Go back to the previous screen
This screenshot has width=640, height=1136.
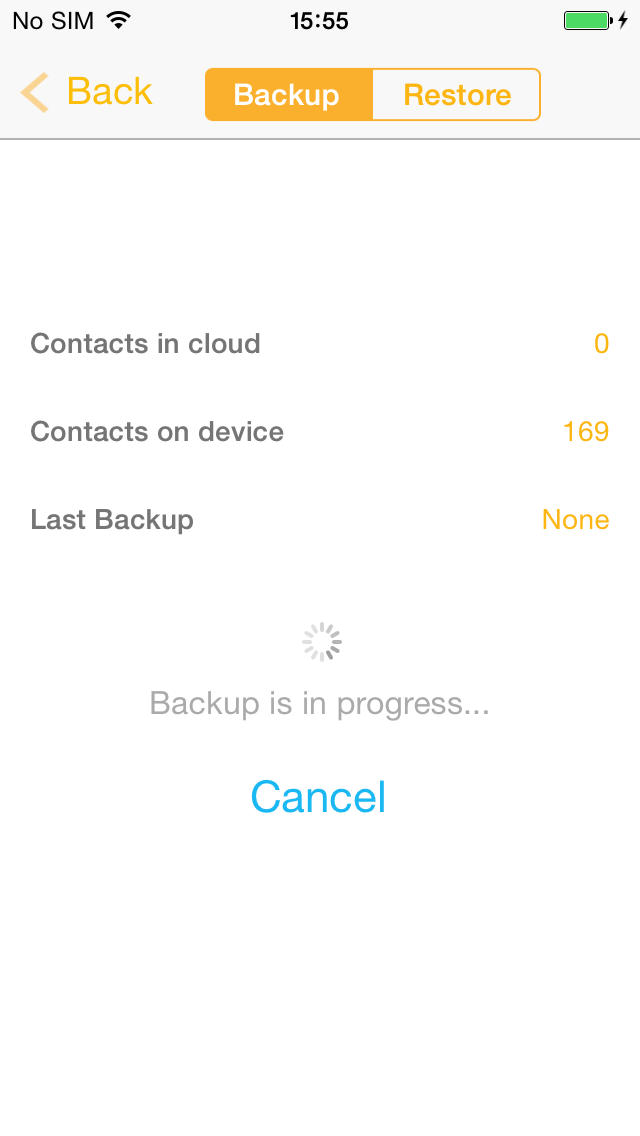tap(87, 93)
